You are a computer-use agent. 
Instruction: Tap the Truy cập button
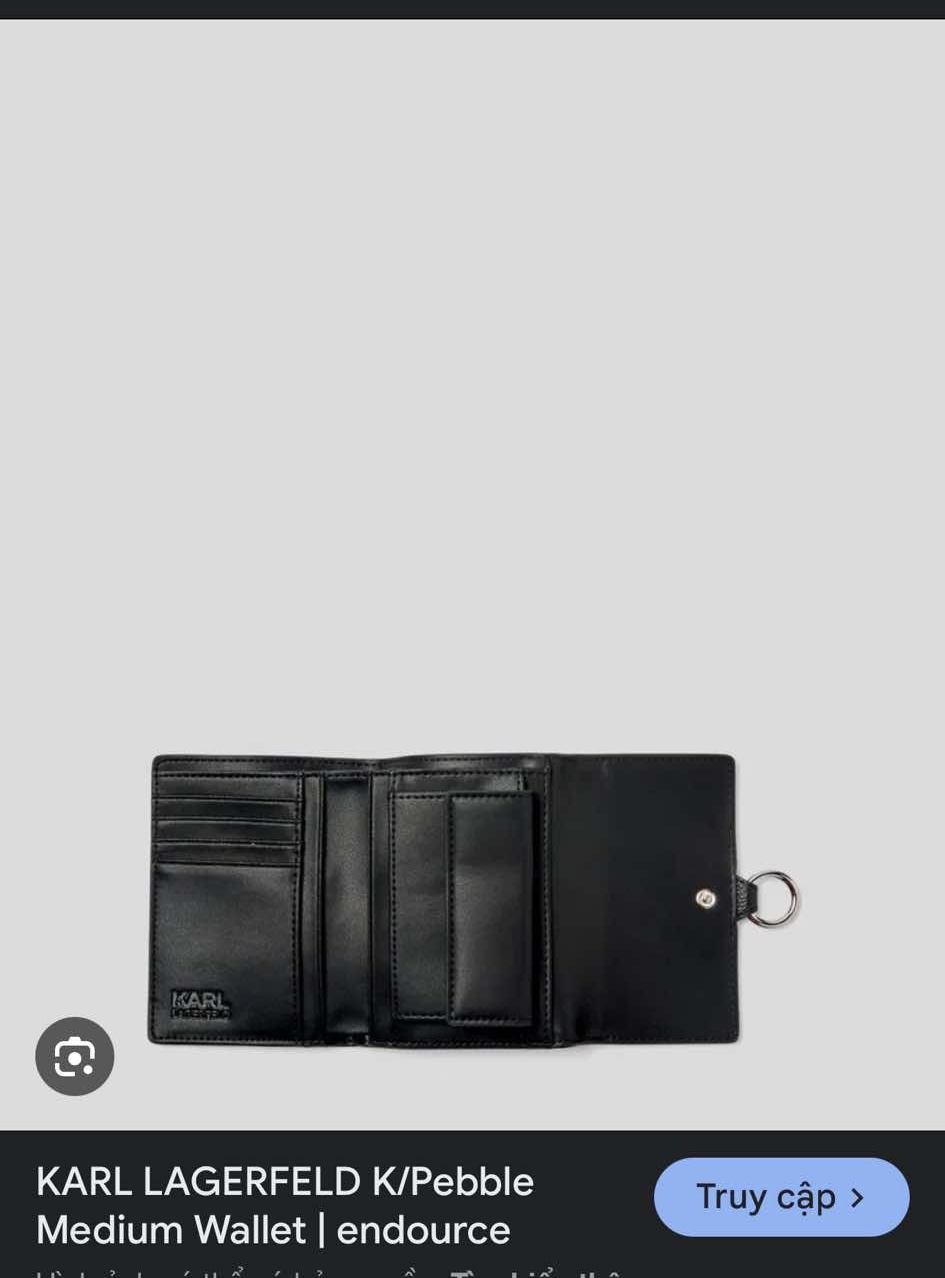[x=781, y=1197]
